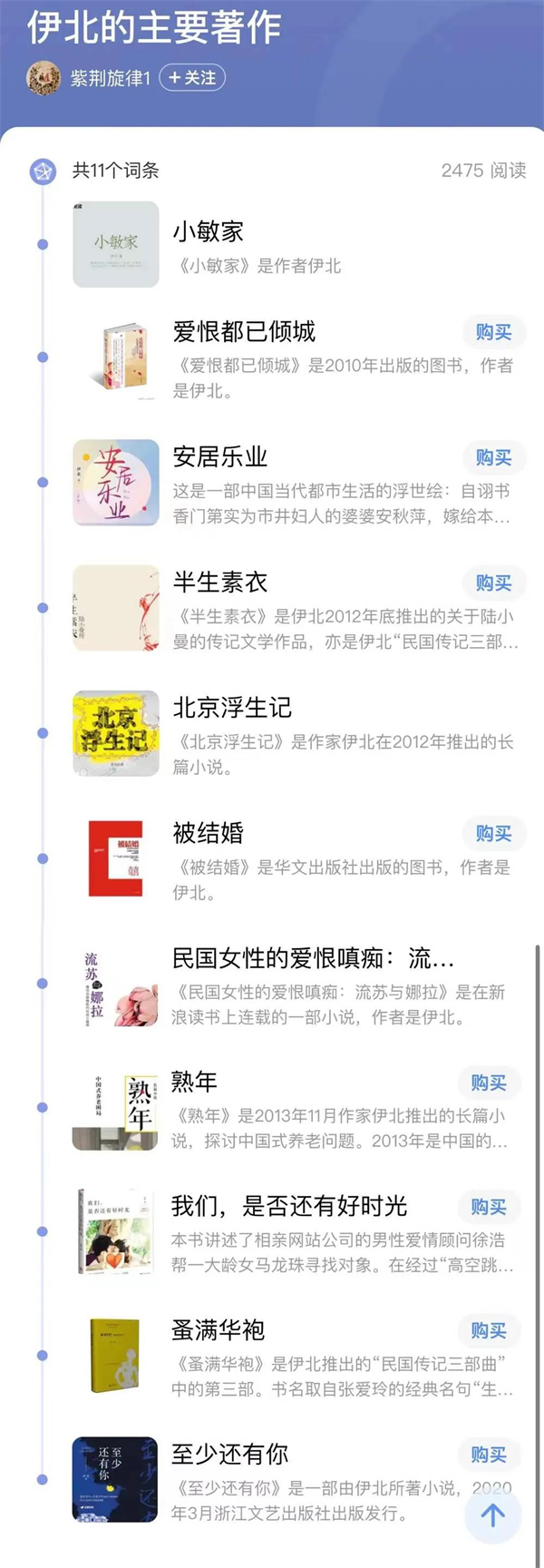
Task: Jump back to top with arrow button
Action: point(492,1514)
